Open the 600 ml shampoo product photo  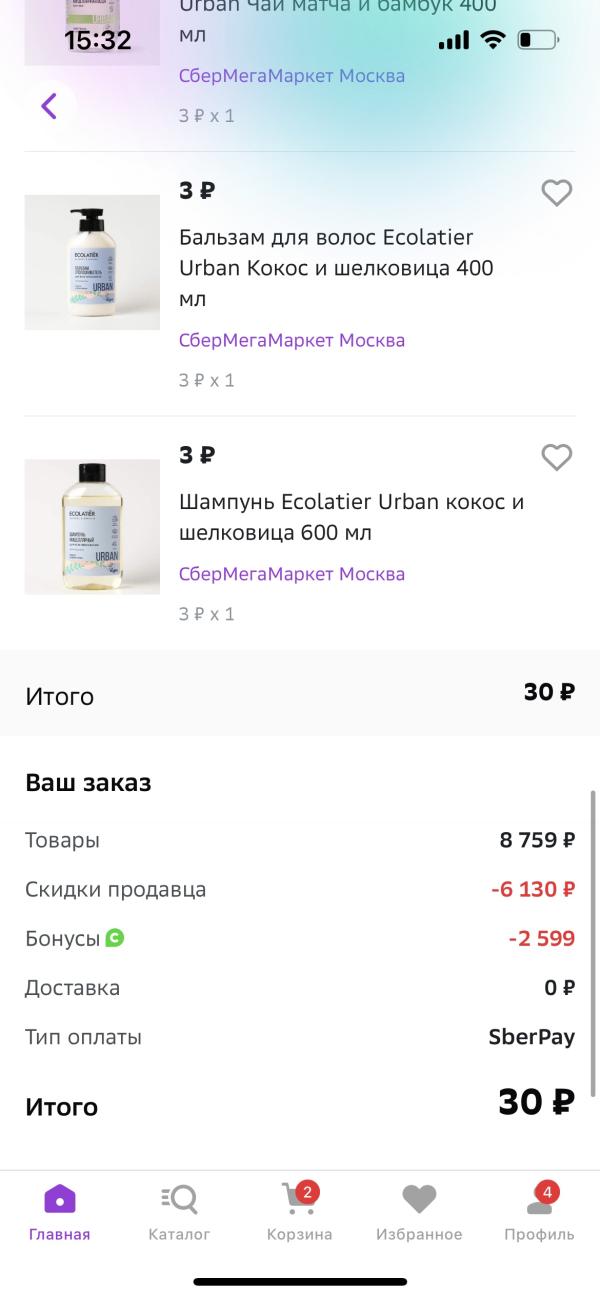[92, 527]
